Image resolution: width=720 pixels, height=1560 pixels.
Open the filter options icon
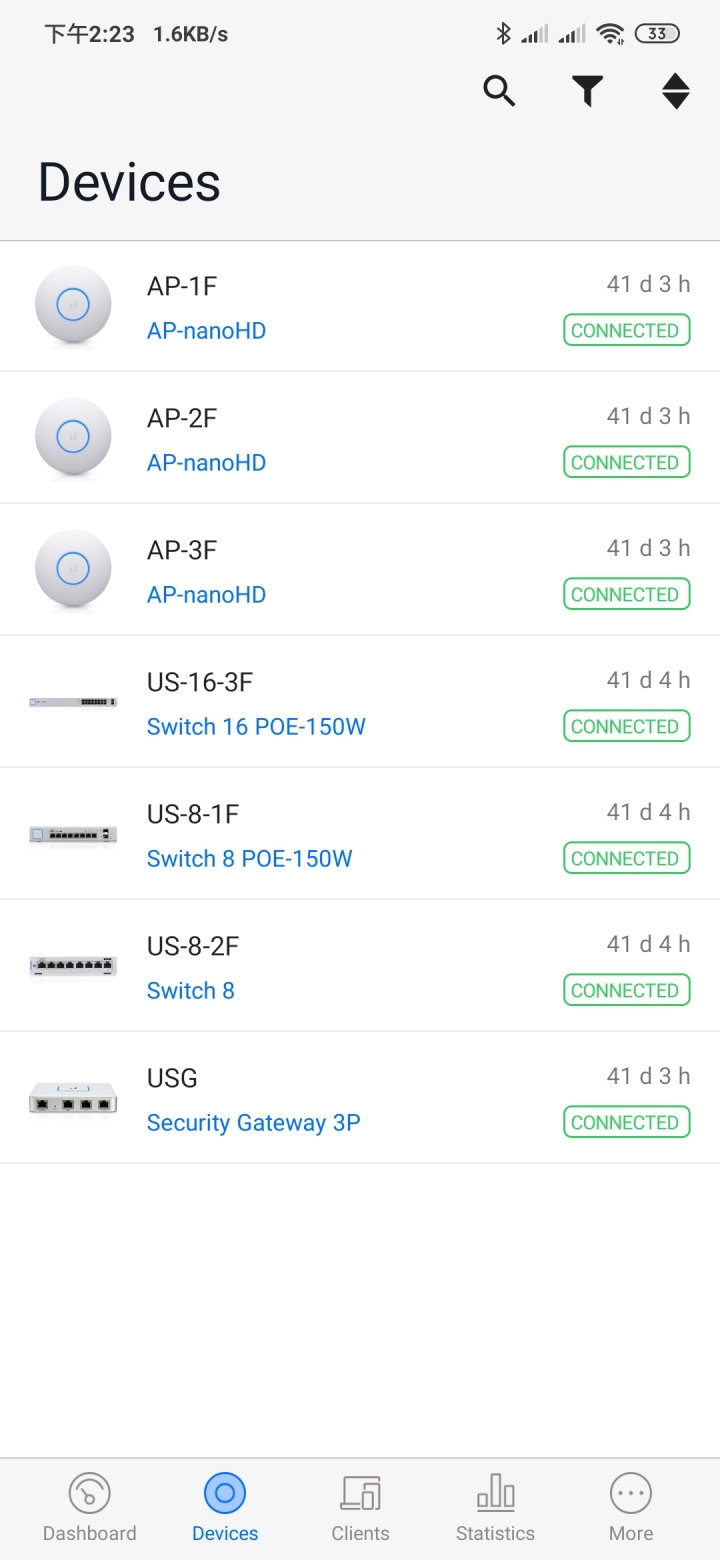[588, 91]
